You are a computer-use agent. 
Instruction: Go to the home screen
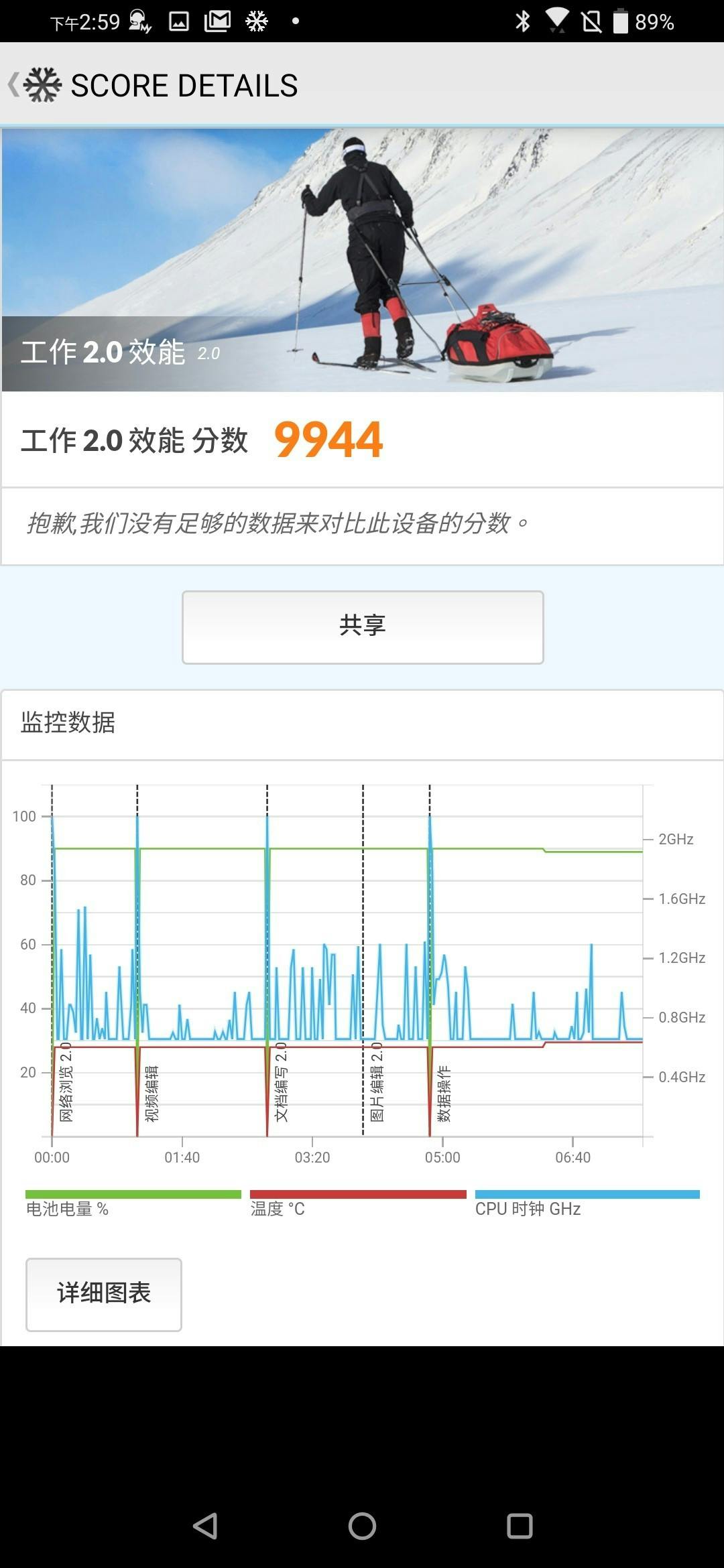coord(362,1526)
